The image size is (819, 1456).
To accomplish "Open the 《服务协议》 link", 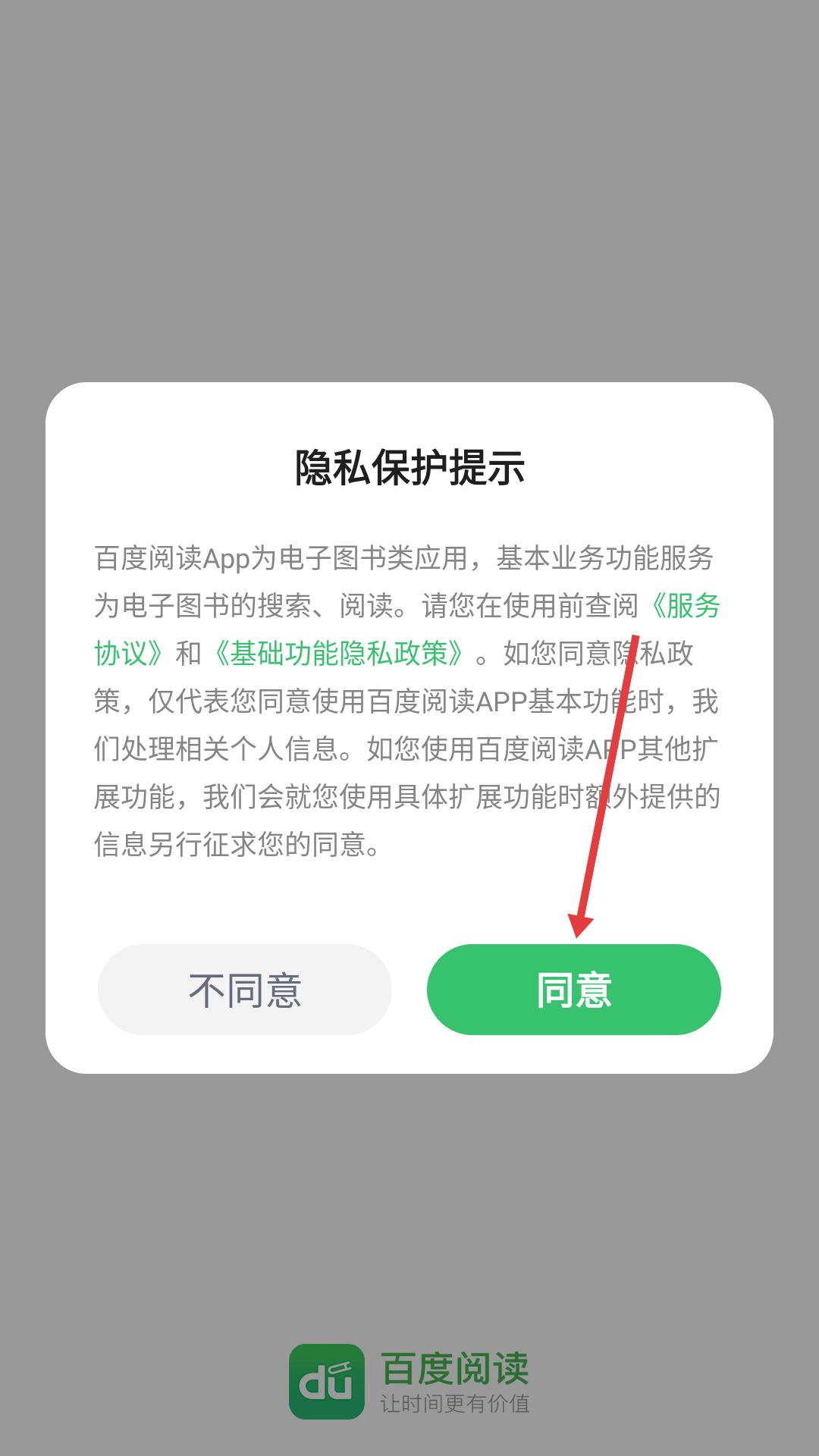I will click(681, 606).
